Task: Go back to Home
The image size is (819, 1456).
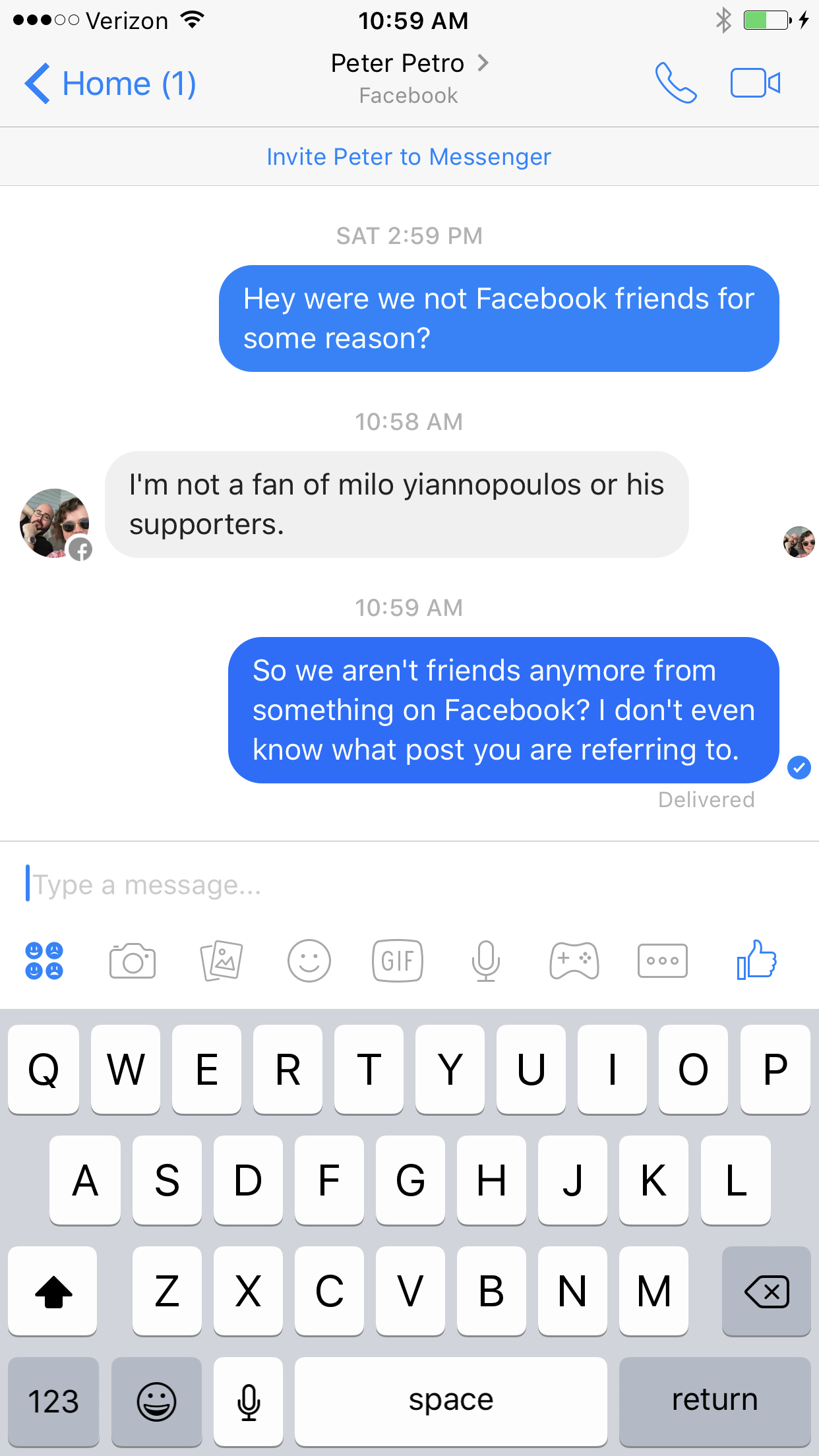Action: coord(110,84)
